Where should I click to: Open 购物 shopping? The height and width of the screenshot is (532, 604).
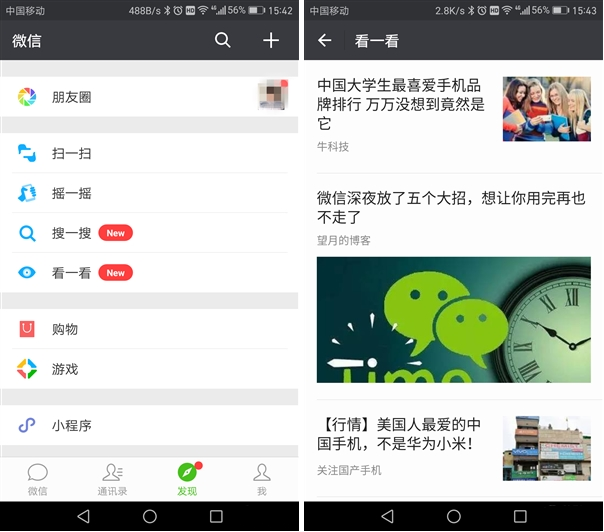pyautogui.click(x=150, y=329)
